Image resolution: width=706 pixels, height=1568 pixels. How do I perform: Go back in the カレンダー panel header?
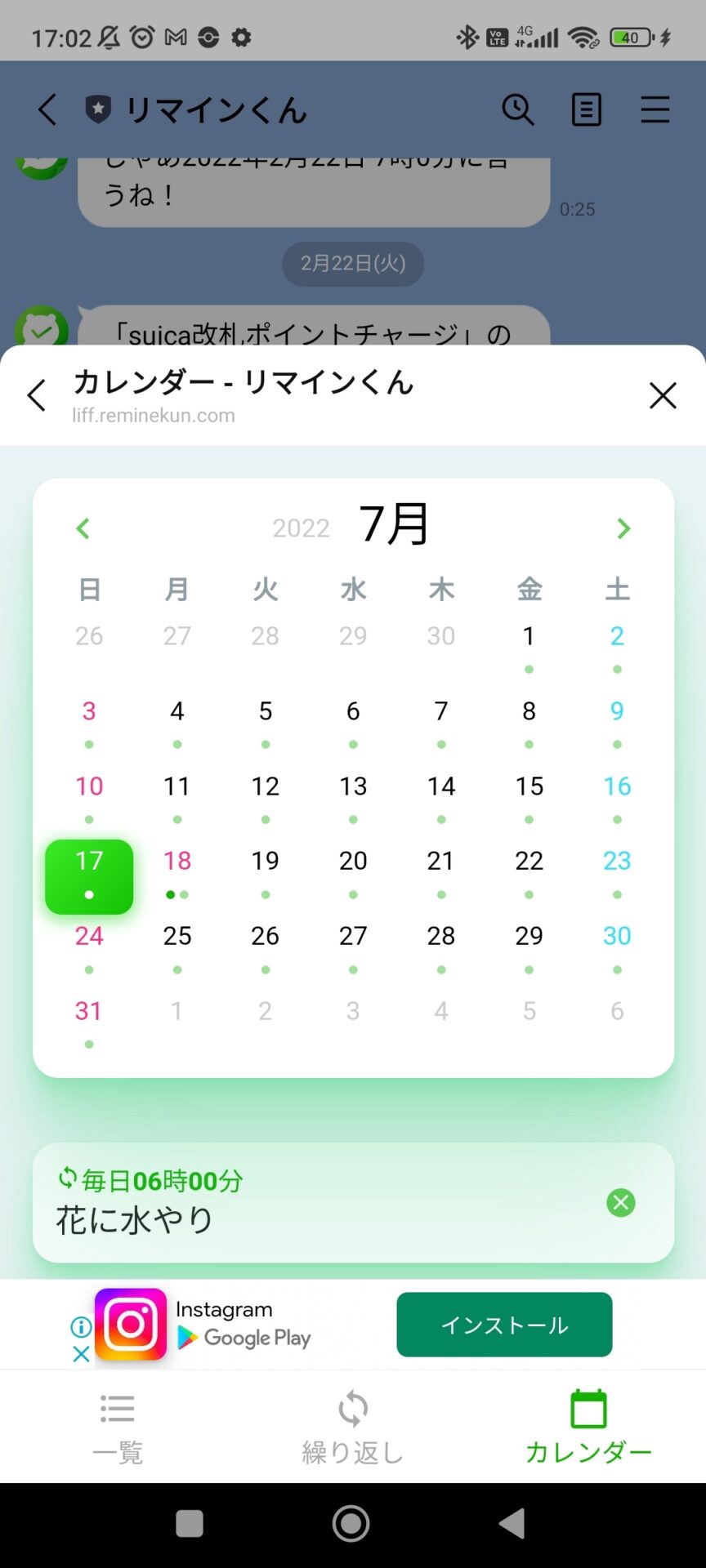[x=37, y=396]
